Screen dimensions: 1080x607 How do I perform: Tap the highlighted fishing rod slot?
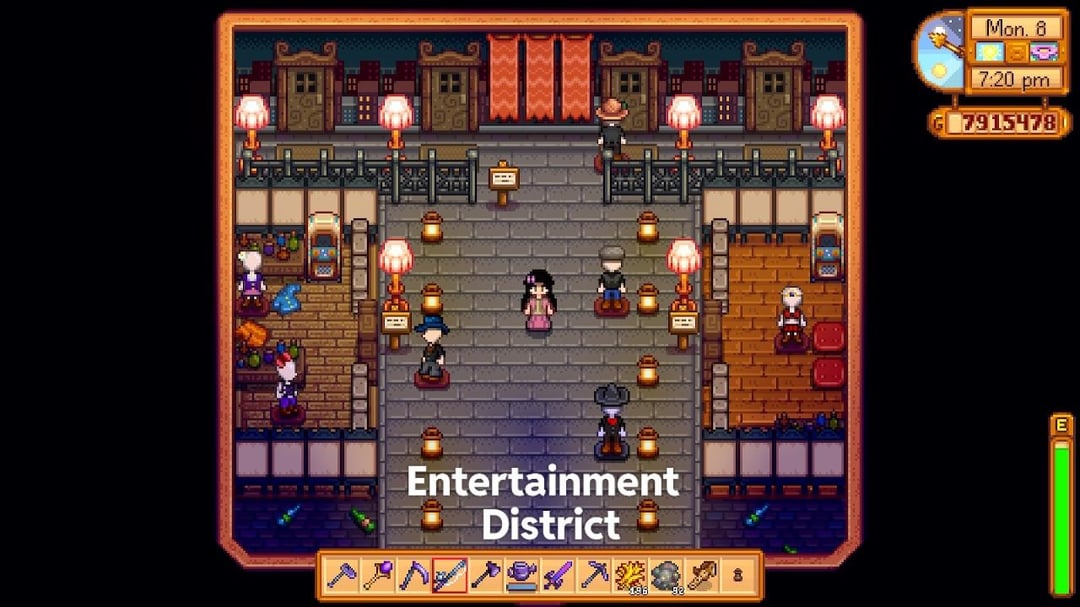pos(450,575)
